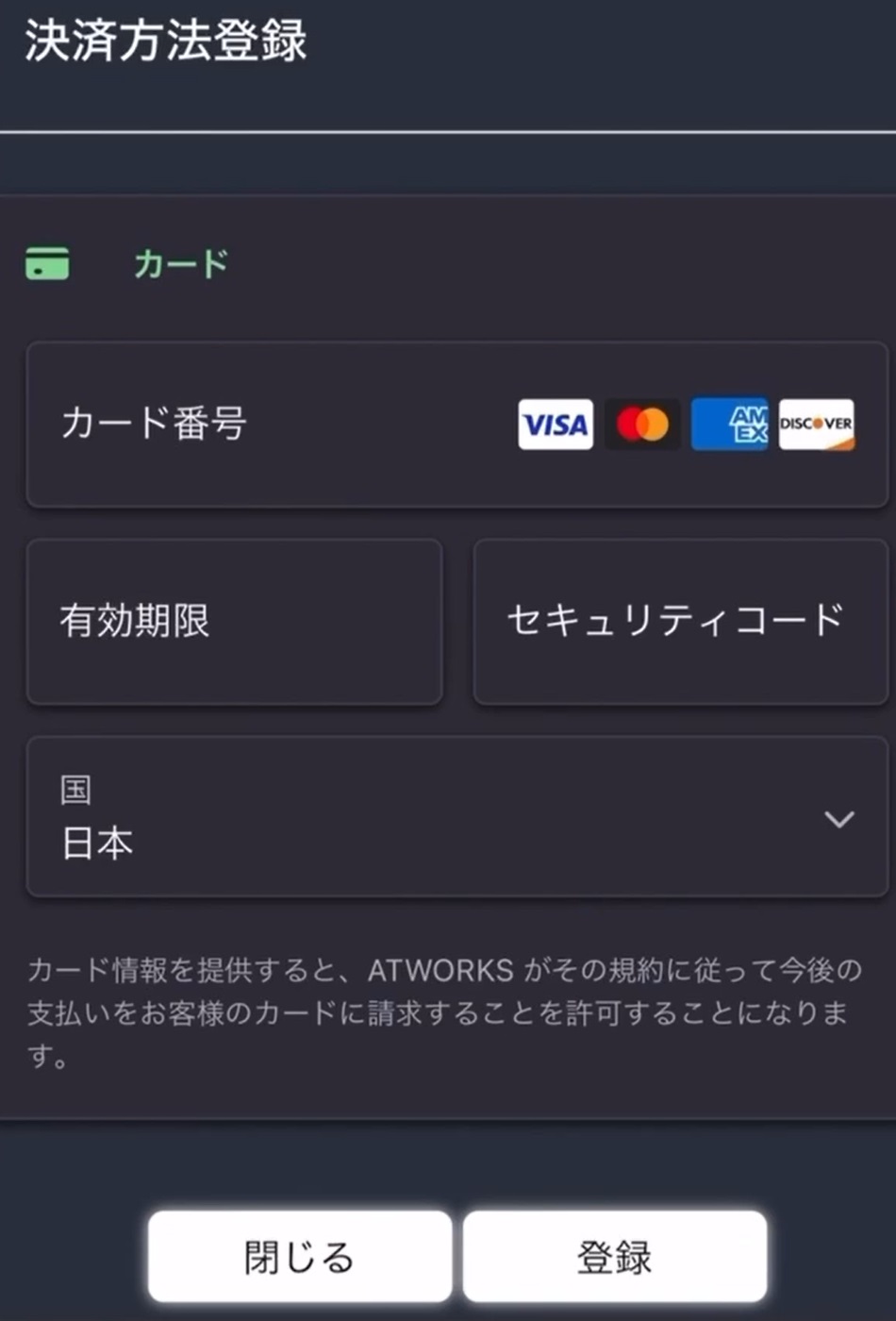This screenshot has height=1321, width=896.
Task: Enter the セキュリティコード field
Action: tap(679, 622)
